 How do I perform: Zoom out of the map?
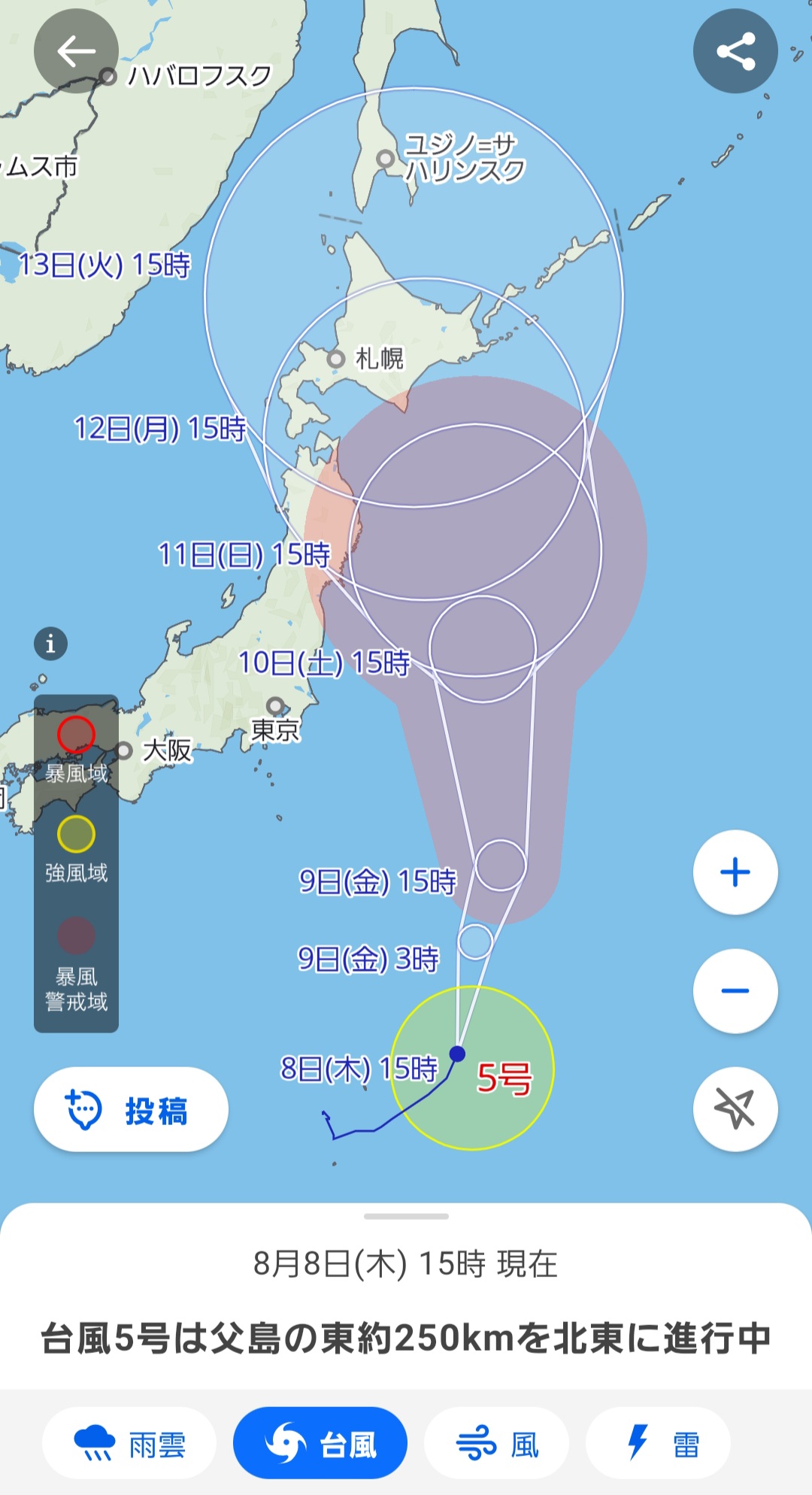735,990
